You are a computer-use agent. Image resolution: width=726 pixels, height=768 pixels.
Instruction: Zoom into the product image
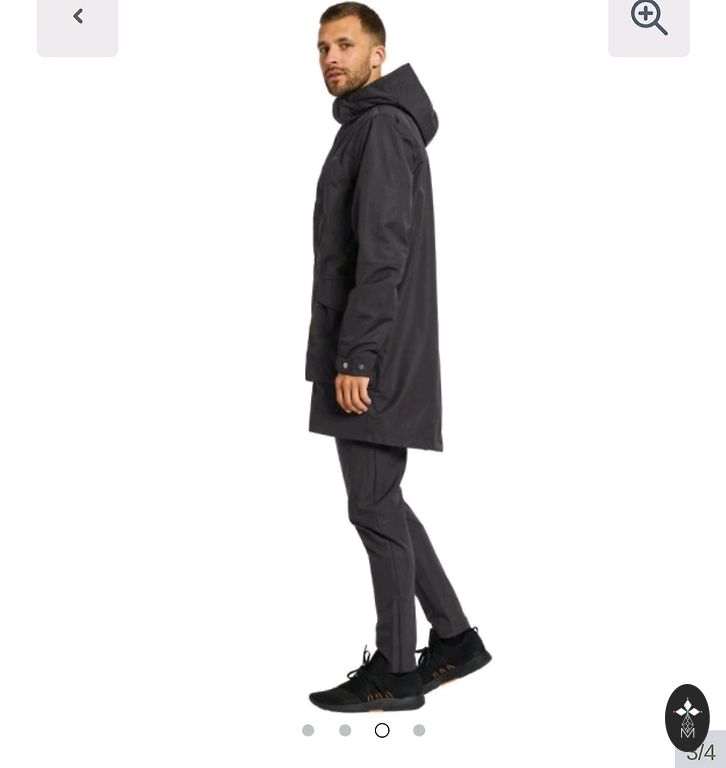tap(648, 20)
